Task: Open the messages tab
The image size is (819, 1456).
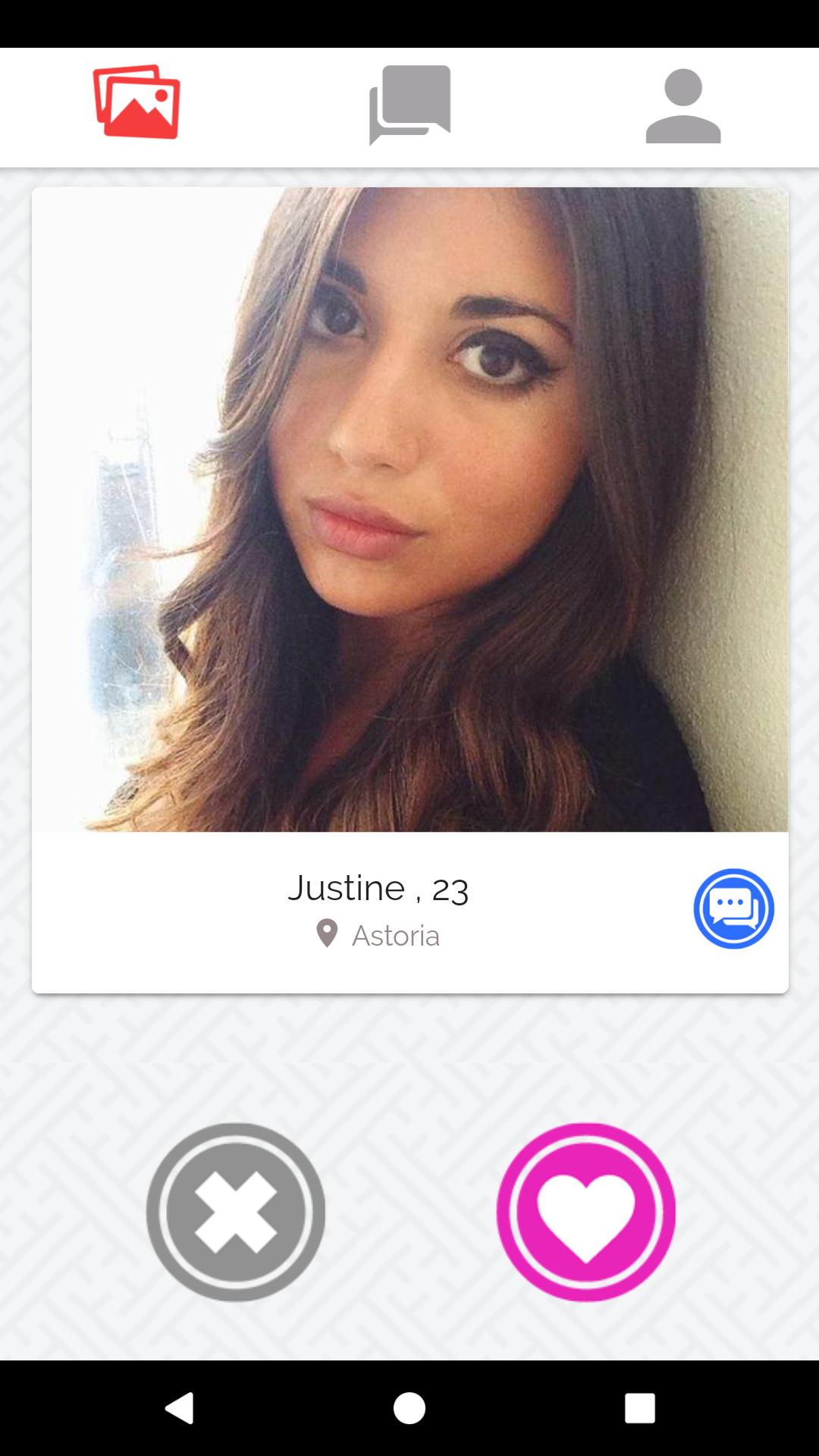Action: point(409,105)
